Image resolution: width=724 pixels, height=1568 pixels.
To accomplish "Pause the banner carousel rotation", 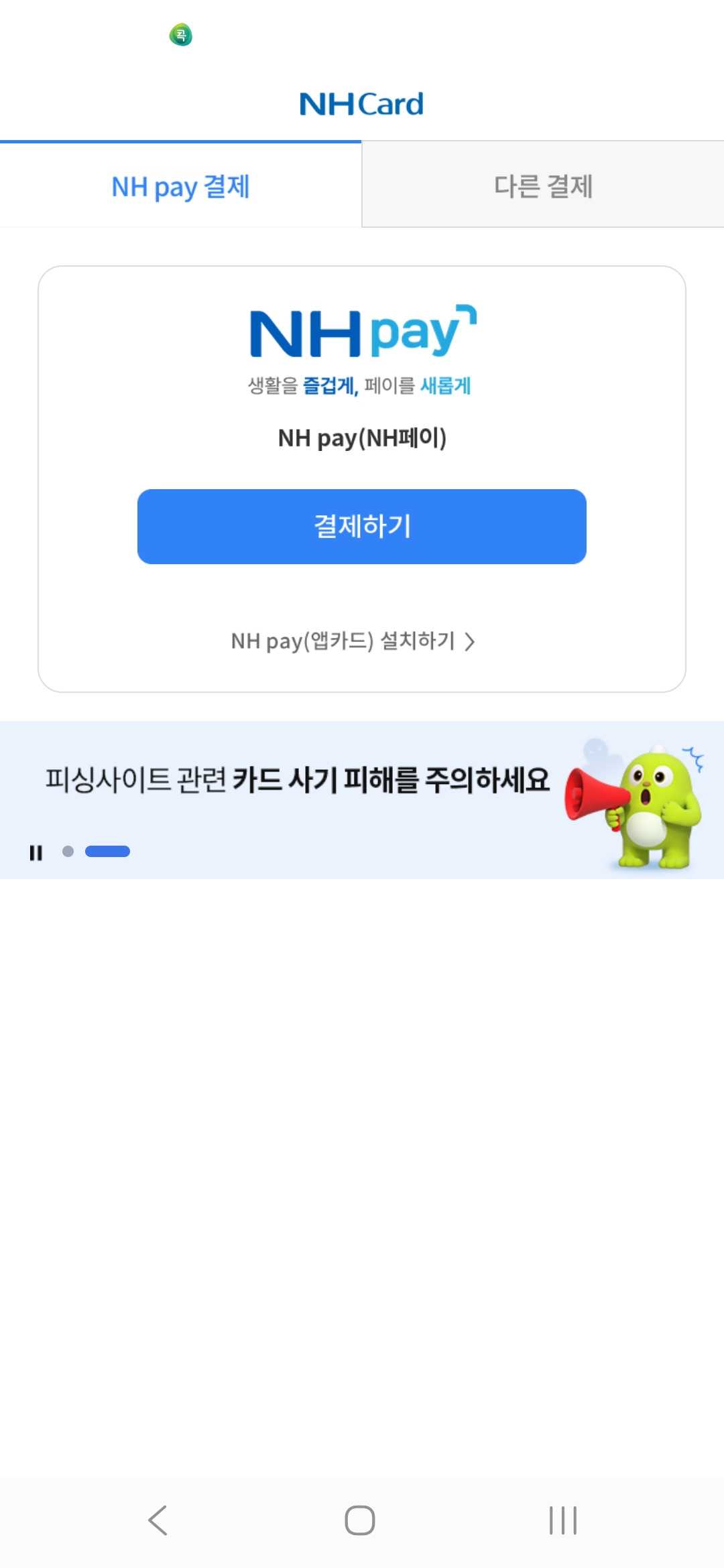I will [x=37, y=852].
